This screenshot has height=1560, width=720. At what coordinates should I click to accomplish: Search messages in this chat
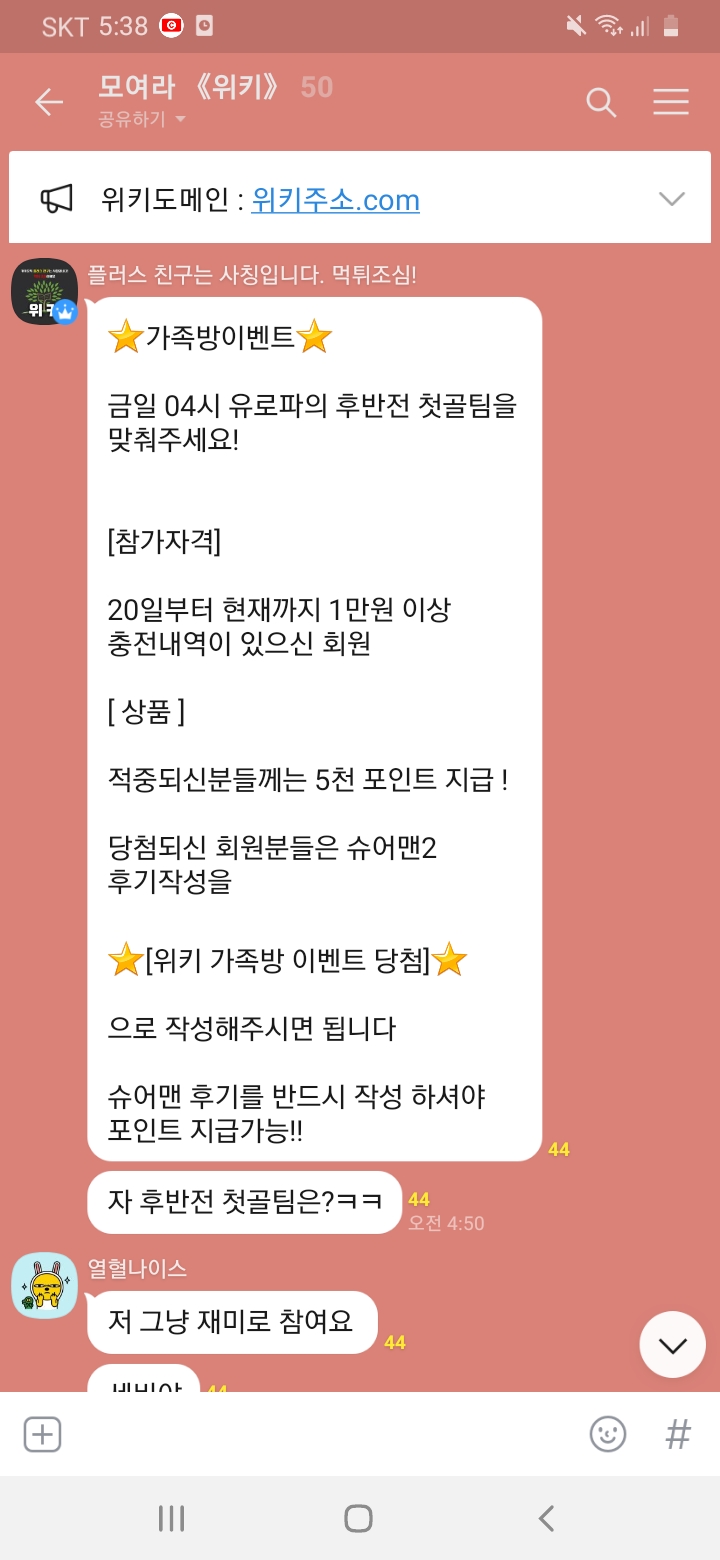(600, 102)
